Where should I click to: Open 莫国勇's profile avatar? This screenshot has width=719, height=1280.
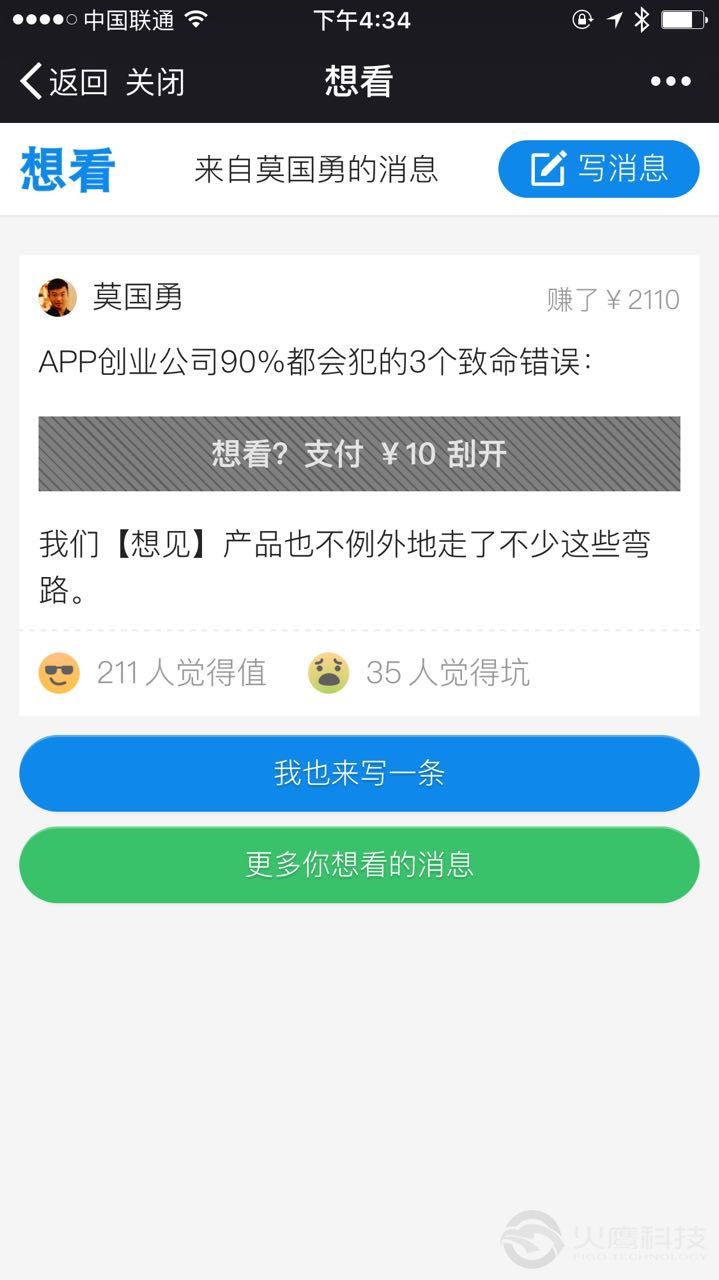pyautogui.click(x=58, y=298)
